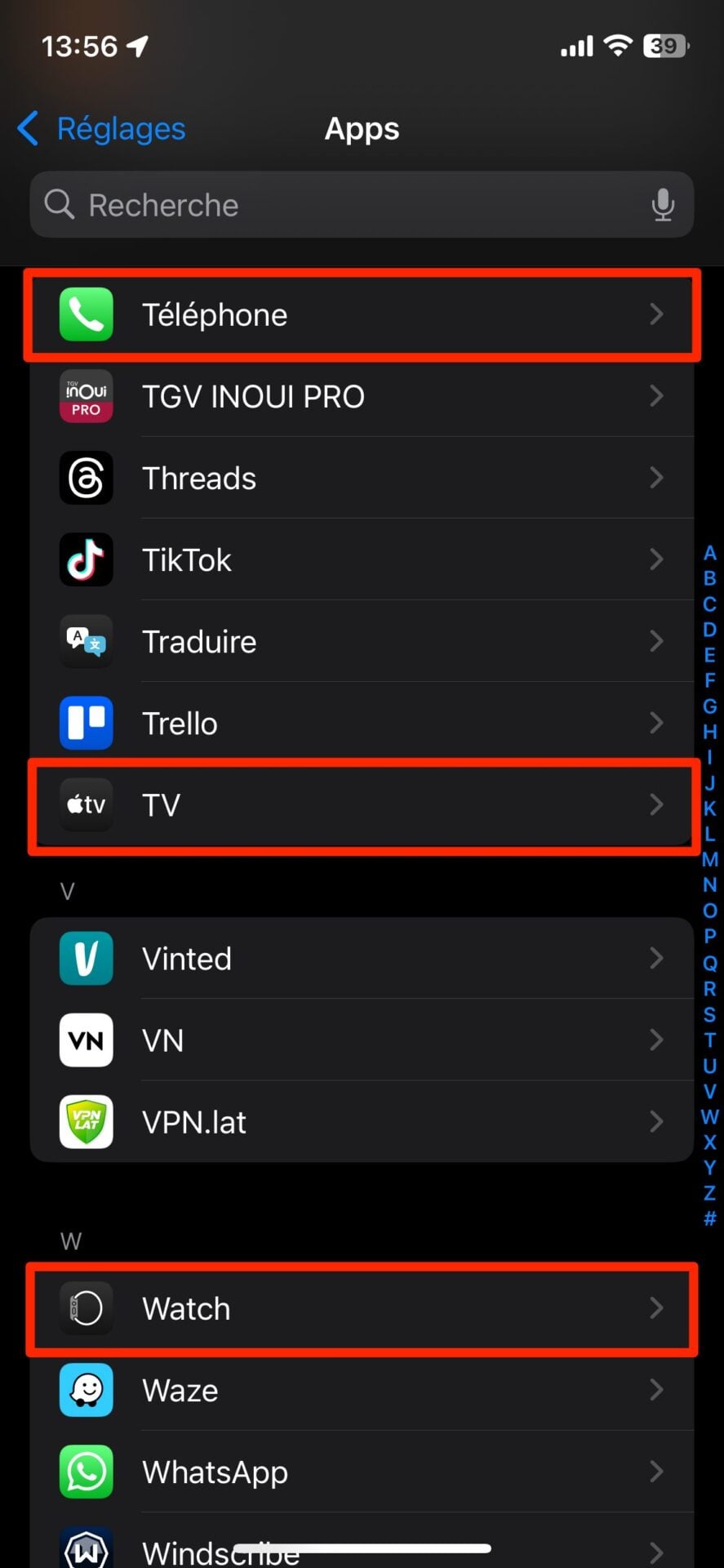Open Trello app settings

click(362, 724)
